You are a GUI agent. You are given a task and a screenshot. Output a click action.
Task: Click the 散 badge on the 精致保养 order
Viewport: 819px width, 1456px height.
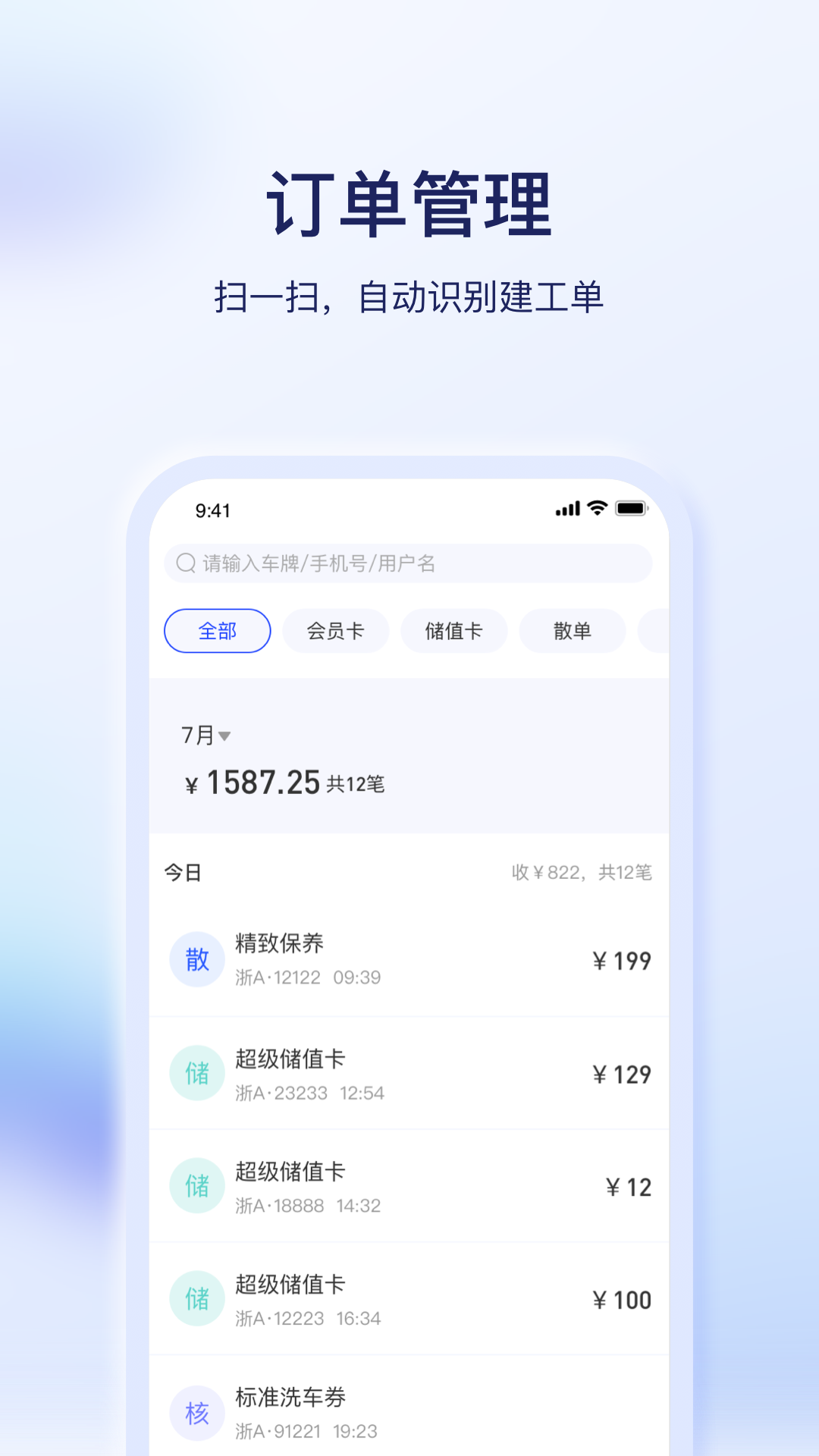[x=196, y=959]
